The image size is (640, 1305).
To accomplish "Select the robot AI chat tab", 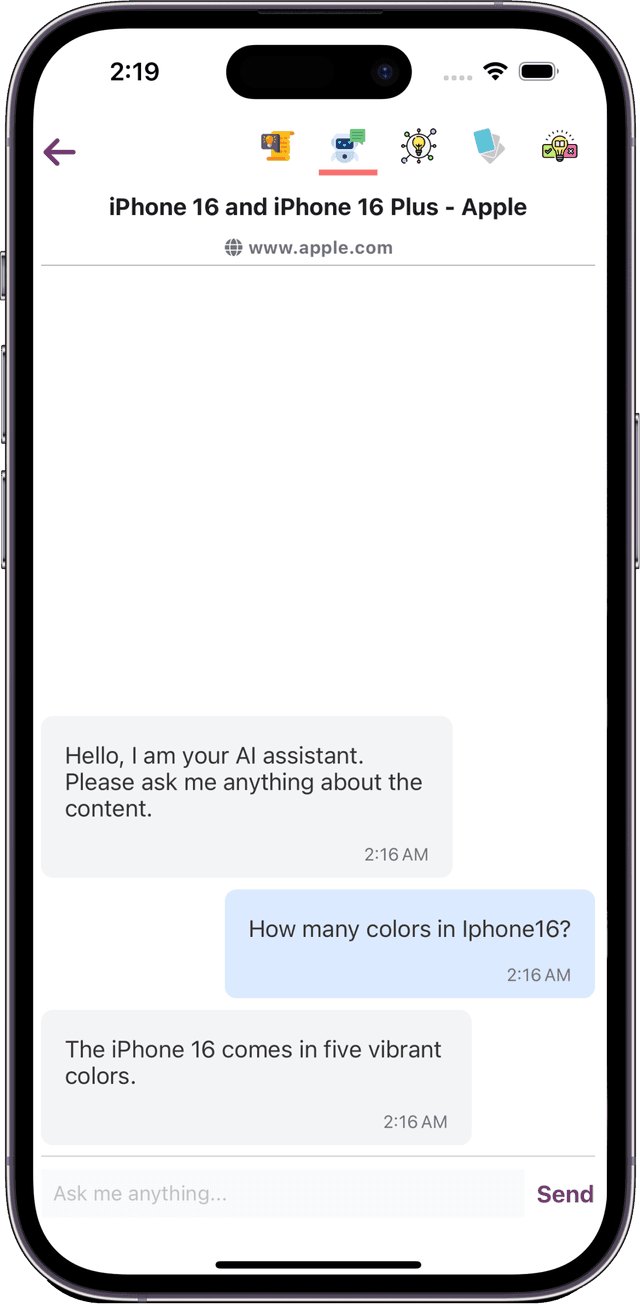I will point(348,146).
